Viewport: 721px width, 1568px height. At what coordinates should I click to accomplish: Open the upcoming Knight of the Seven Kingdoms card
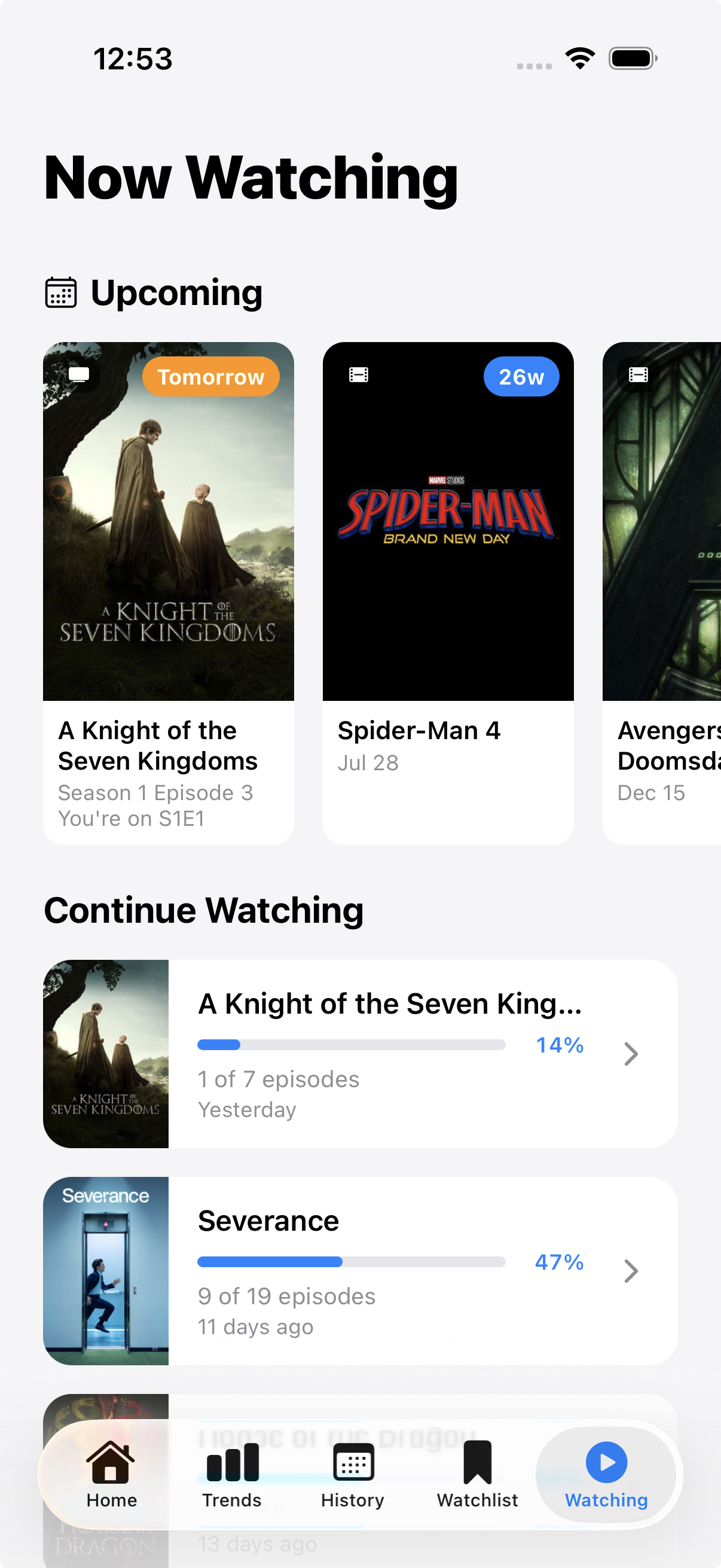coord(169,591)
